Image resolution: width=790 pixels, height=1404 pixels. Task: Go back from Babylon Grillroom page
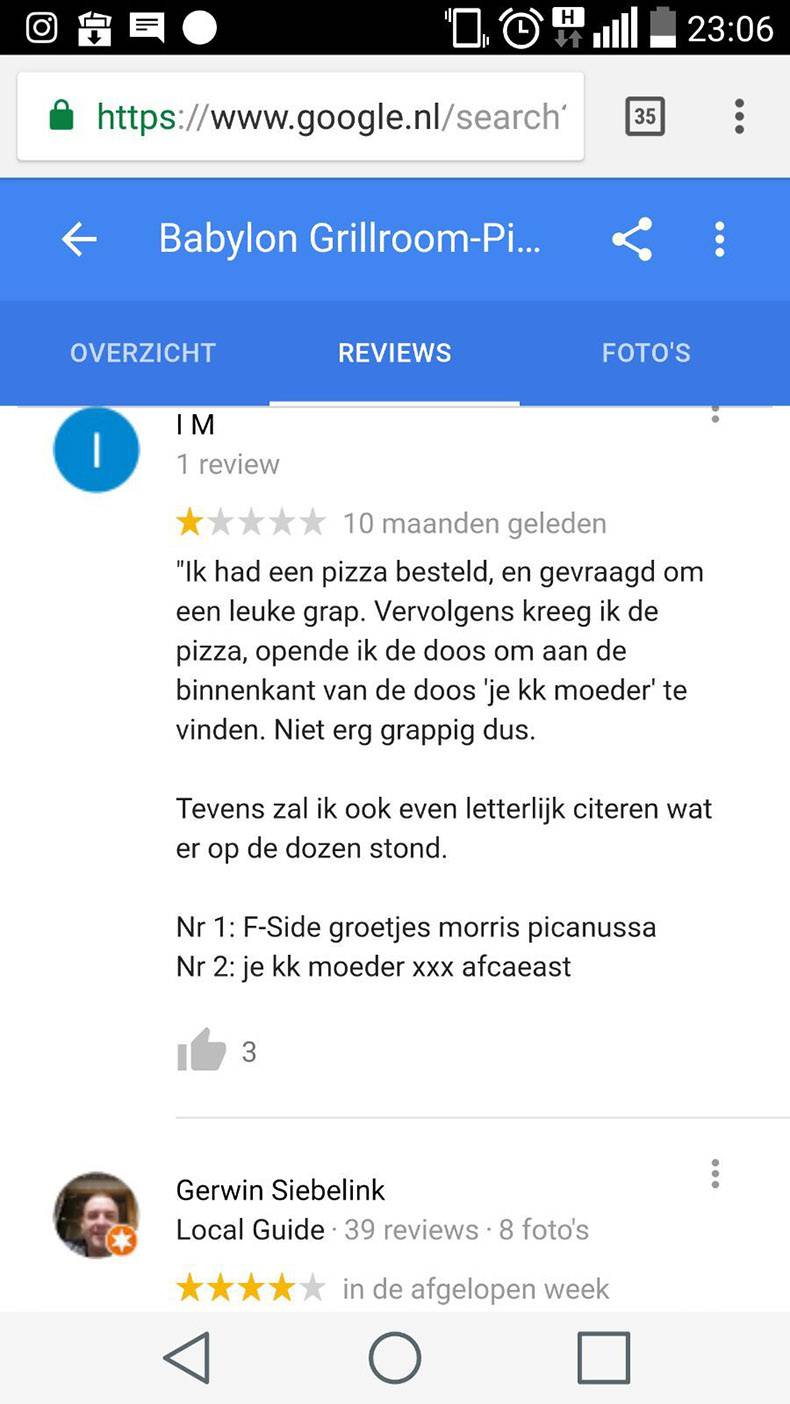tap(79, 239)
